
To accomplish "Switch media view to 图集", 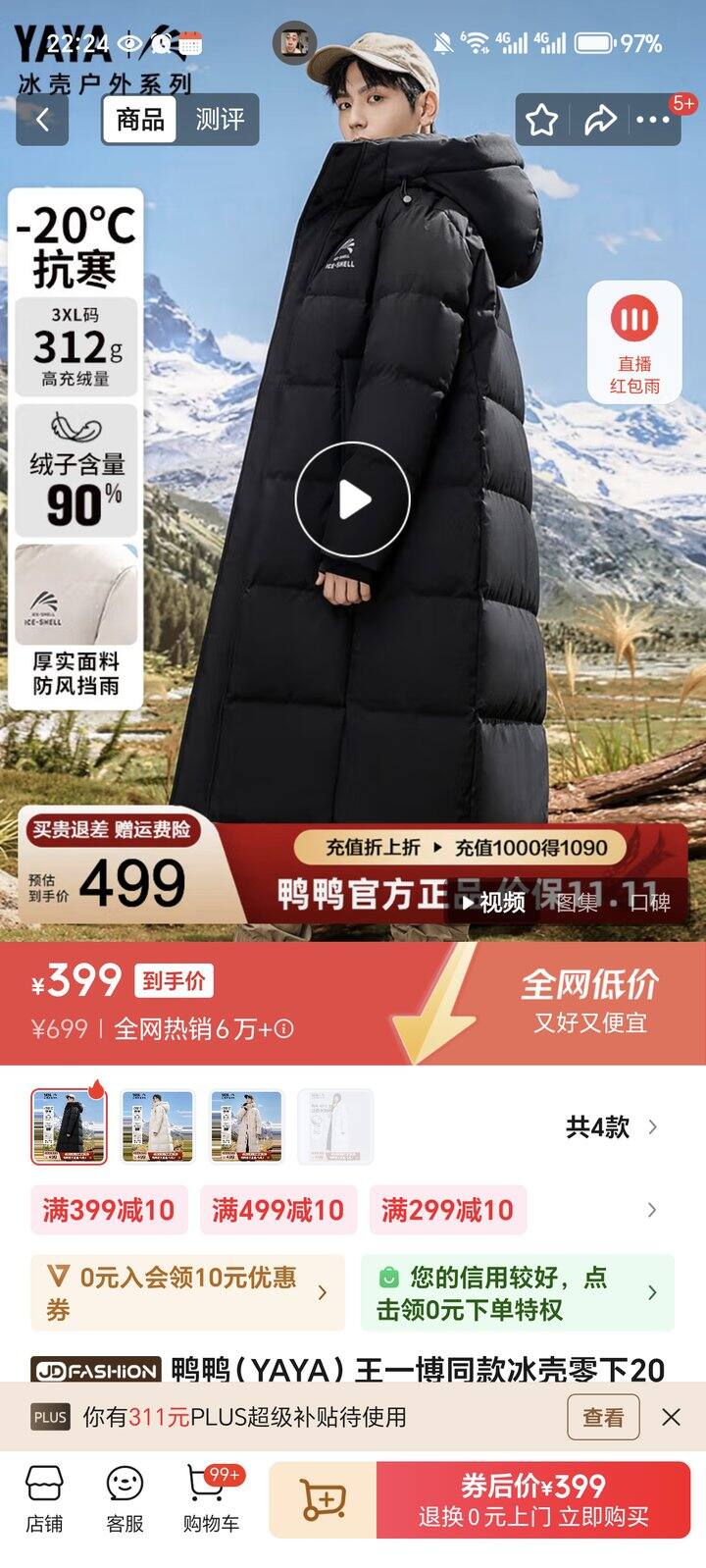I will (577, 902).
